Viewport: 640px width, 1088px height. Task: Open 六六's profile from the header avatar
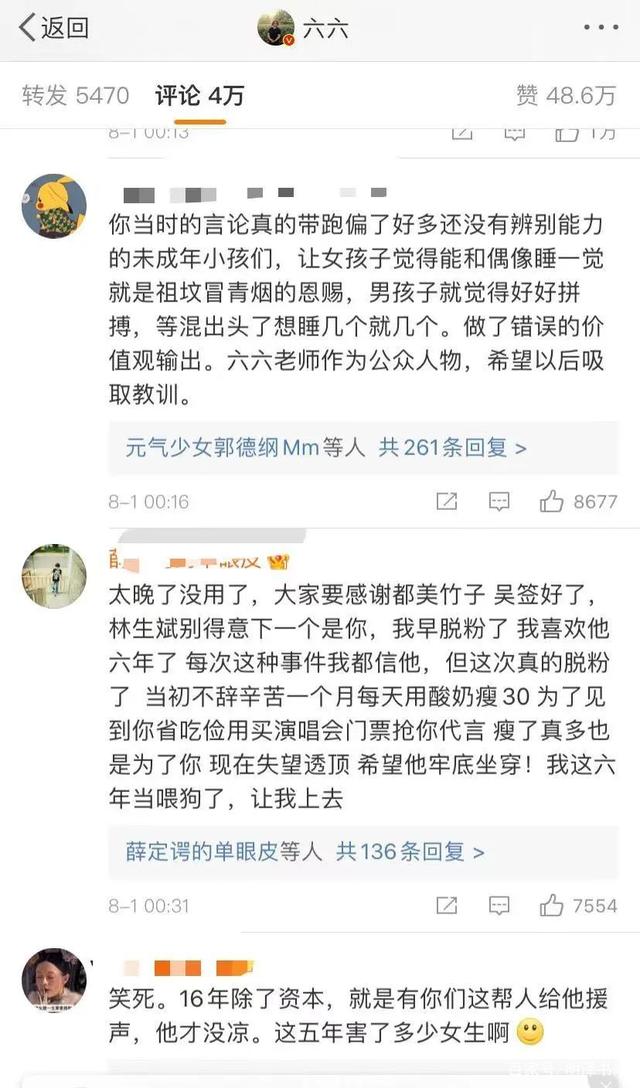[276, 28]
